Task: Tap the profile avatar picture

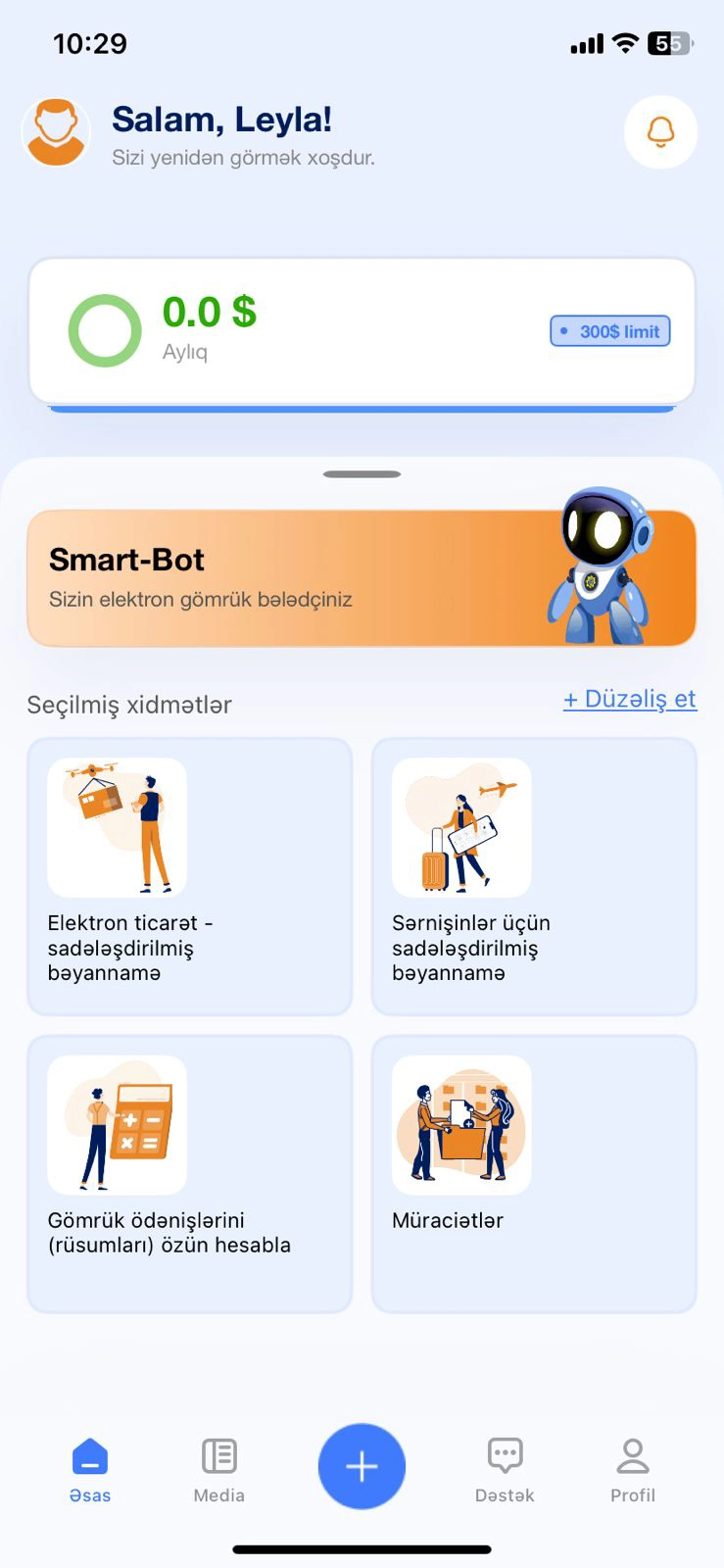Action: [57, 132]
